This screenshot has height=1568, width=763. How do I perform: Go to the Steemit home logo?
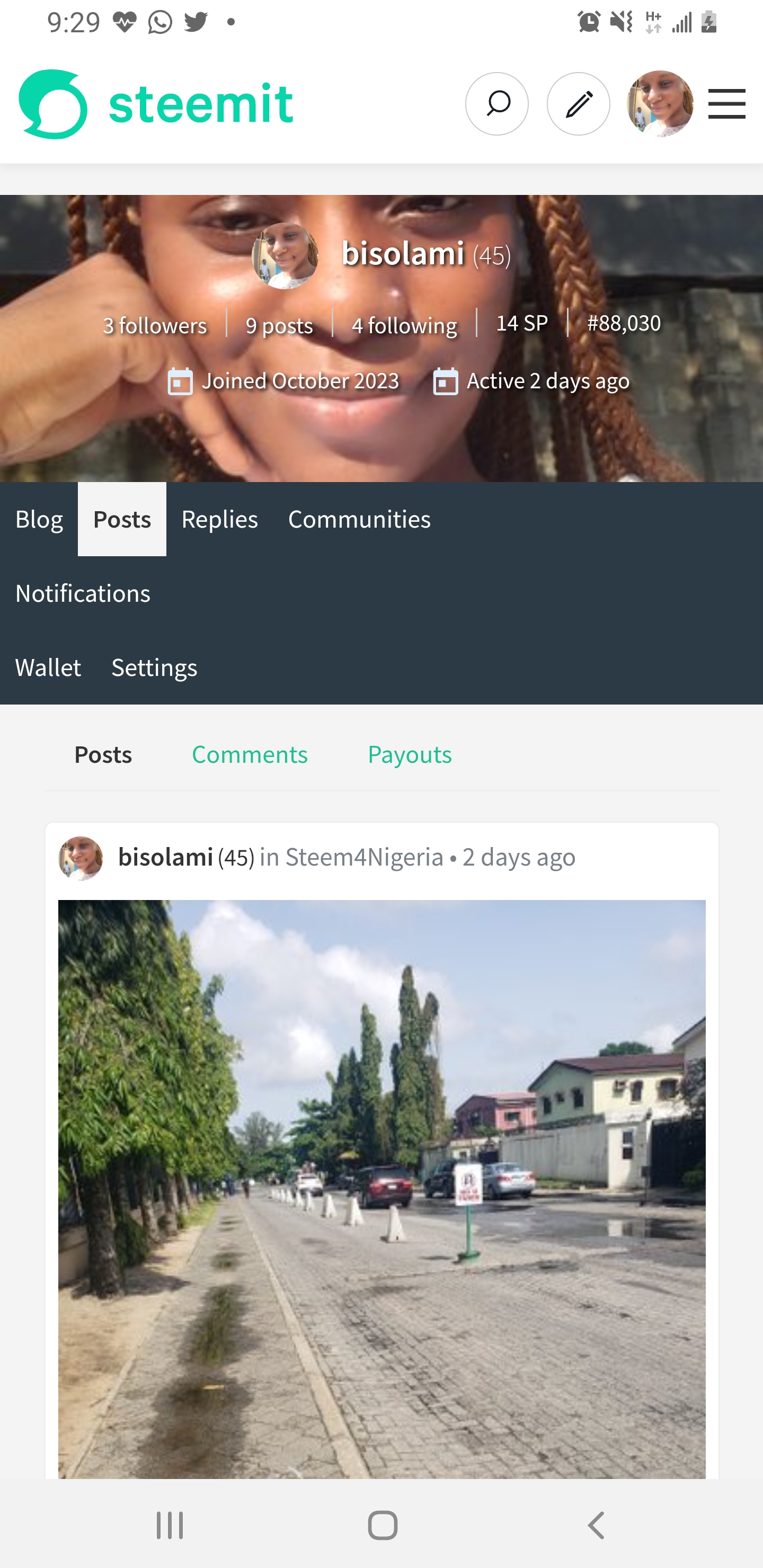point(156,104)
